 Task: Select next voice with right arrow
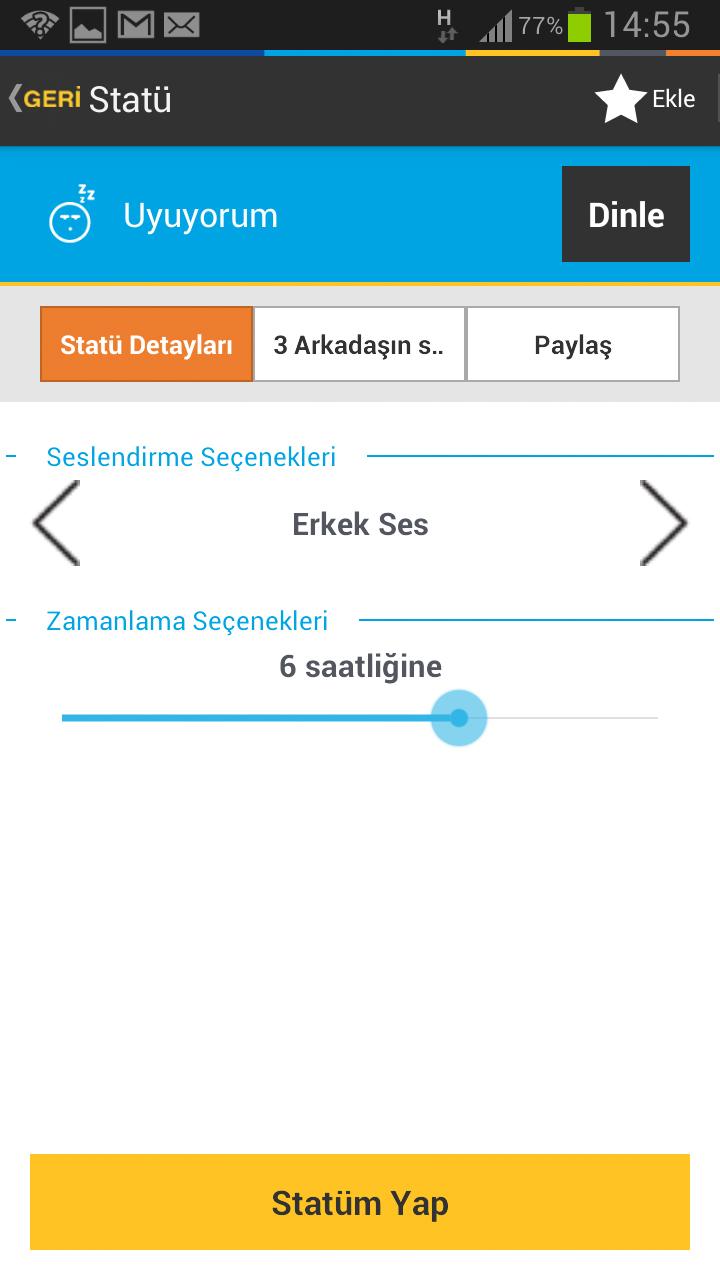click(663, 523)
